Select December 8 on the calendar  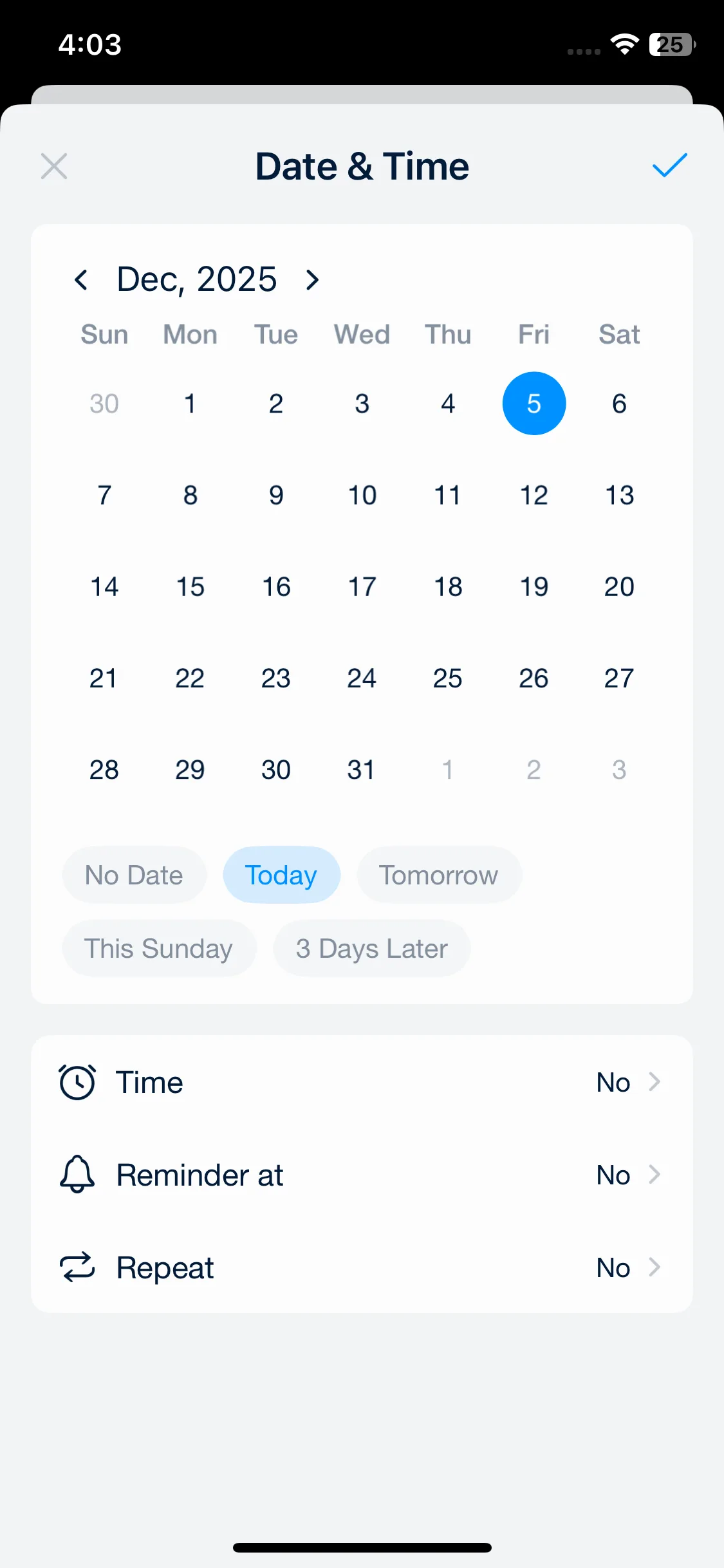(x=190, y=495)
